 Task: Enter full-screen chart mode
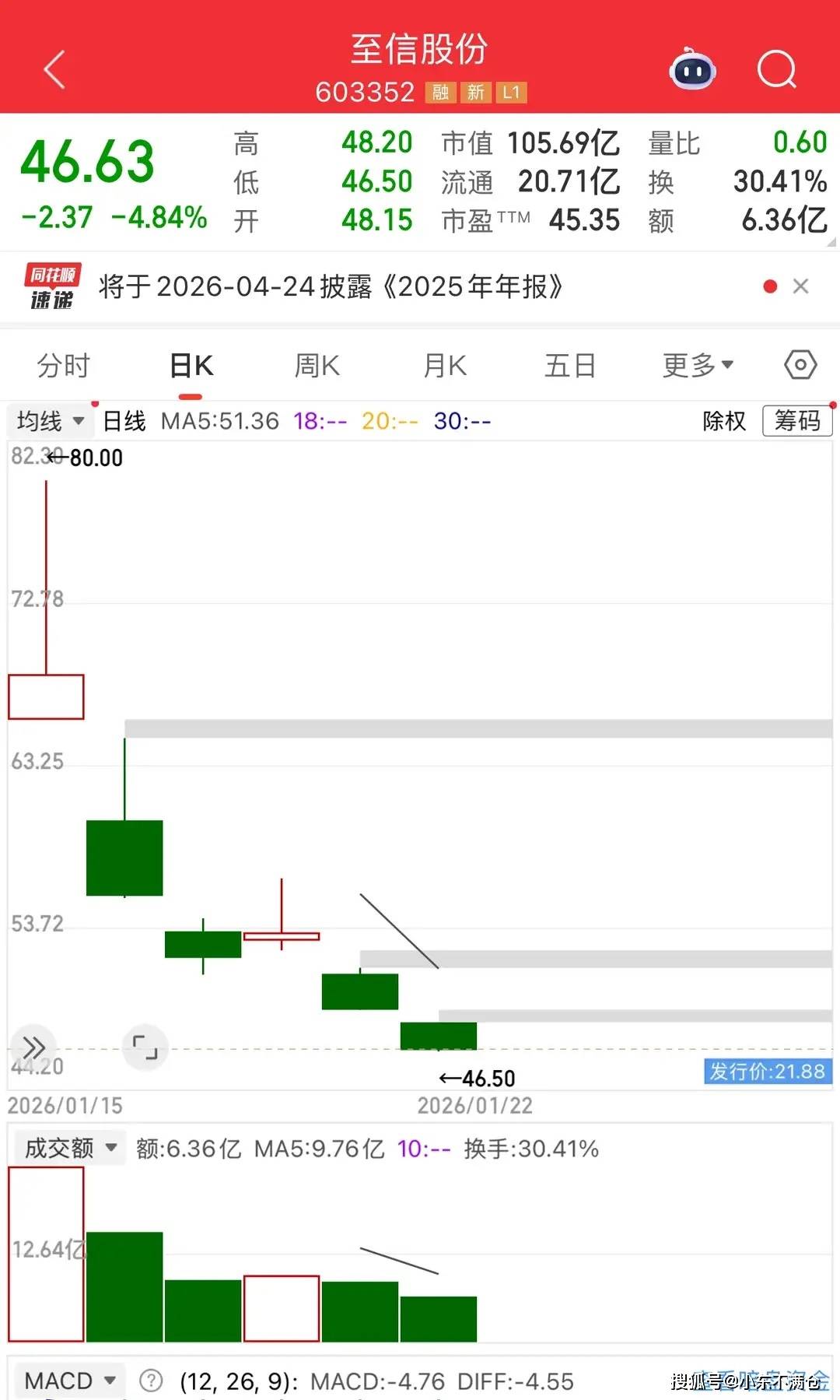coord(145,1047)
